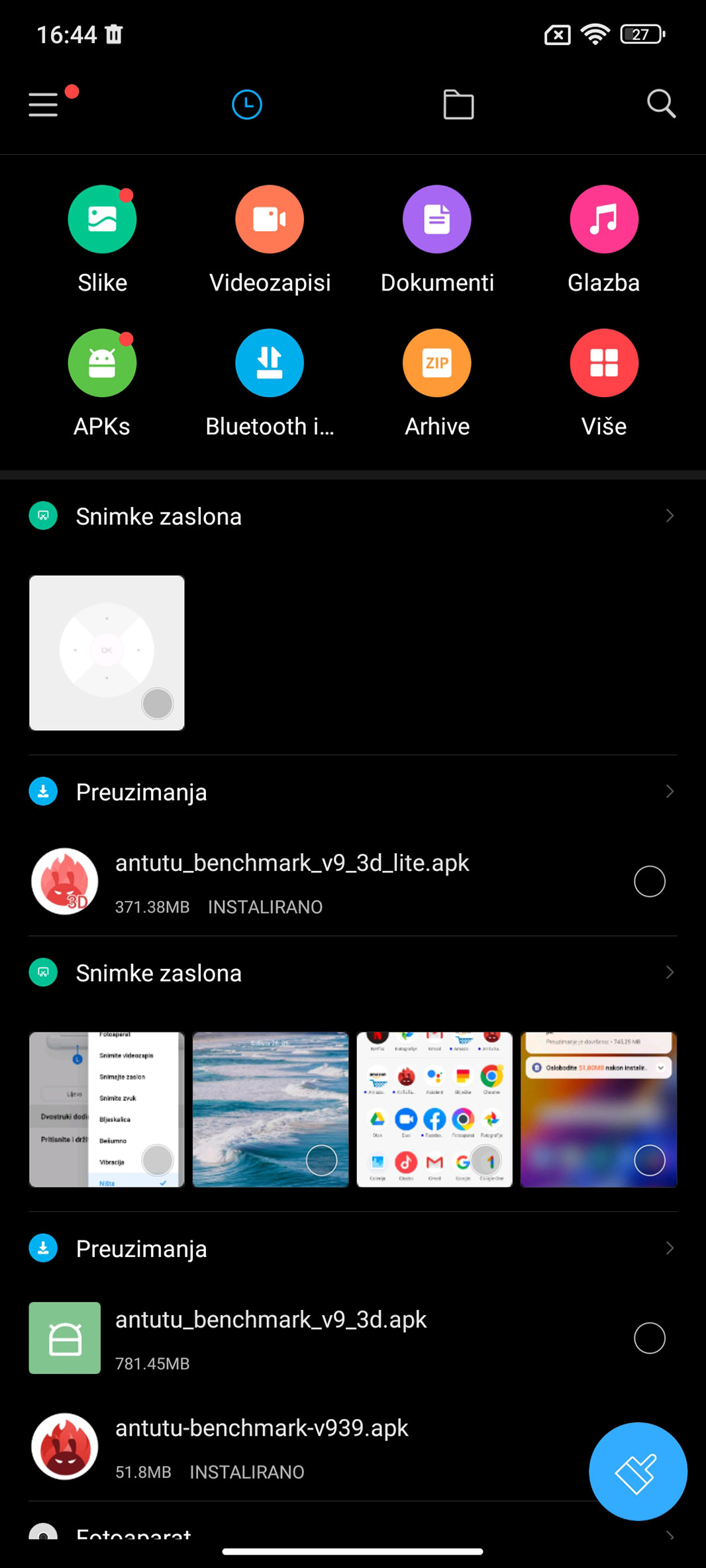Viewport: 706px width, 1568px height.
Task: Open the antutu_benchmark_v9_3d_lite.apk file
Action: tap(292, 882)
